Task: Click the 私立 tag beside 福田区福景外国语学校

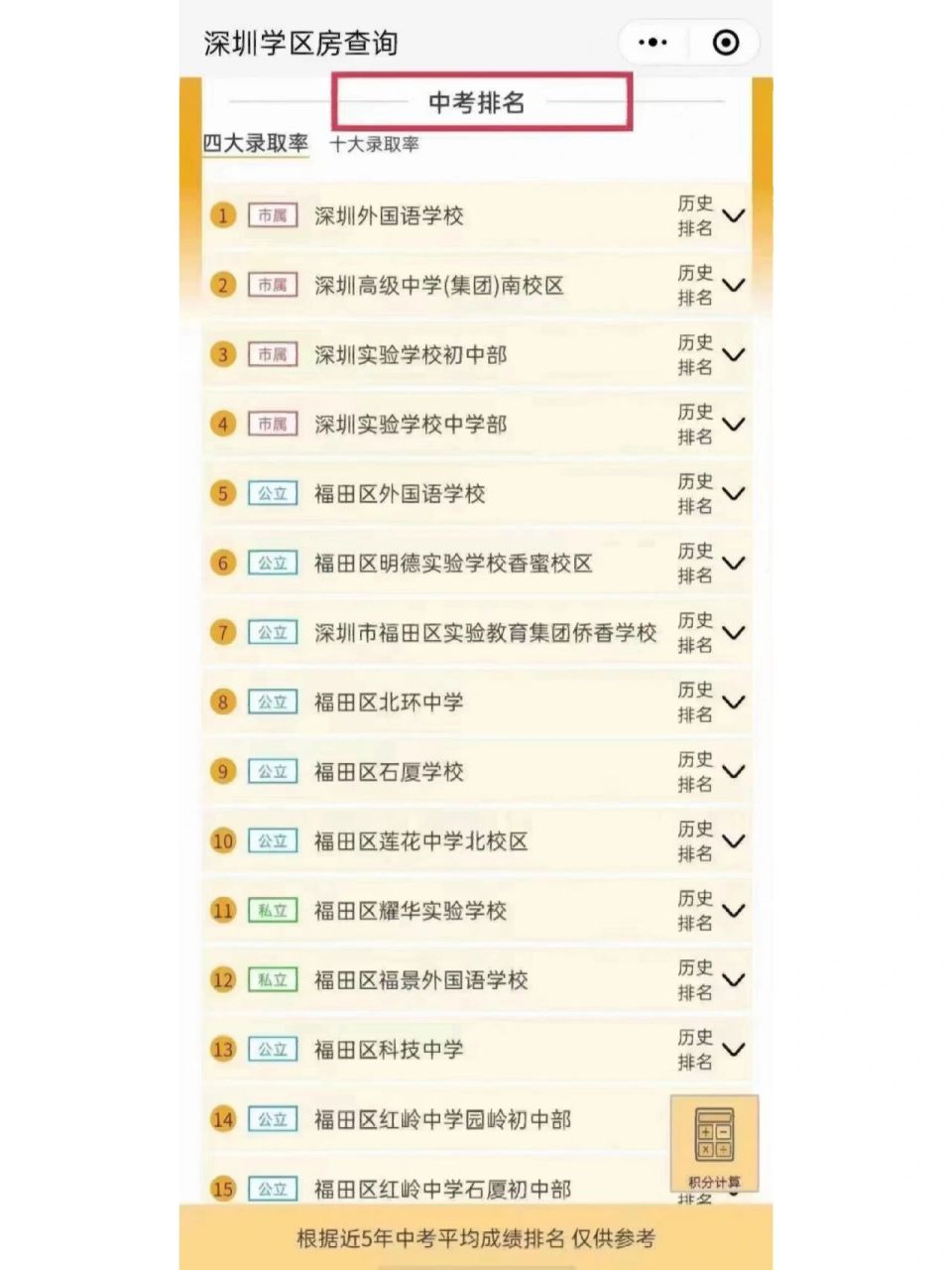Action: click(x=272, y=979)
